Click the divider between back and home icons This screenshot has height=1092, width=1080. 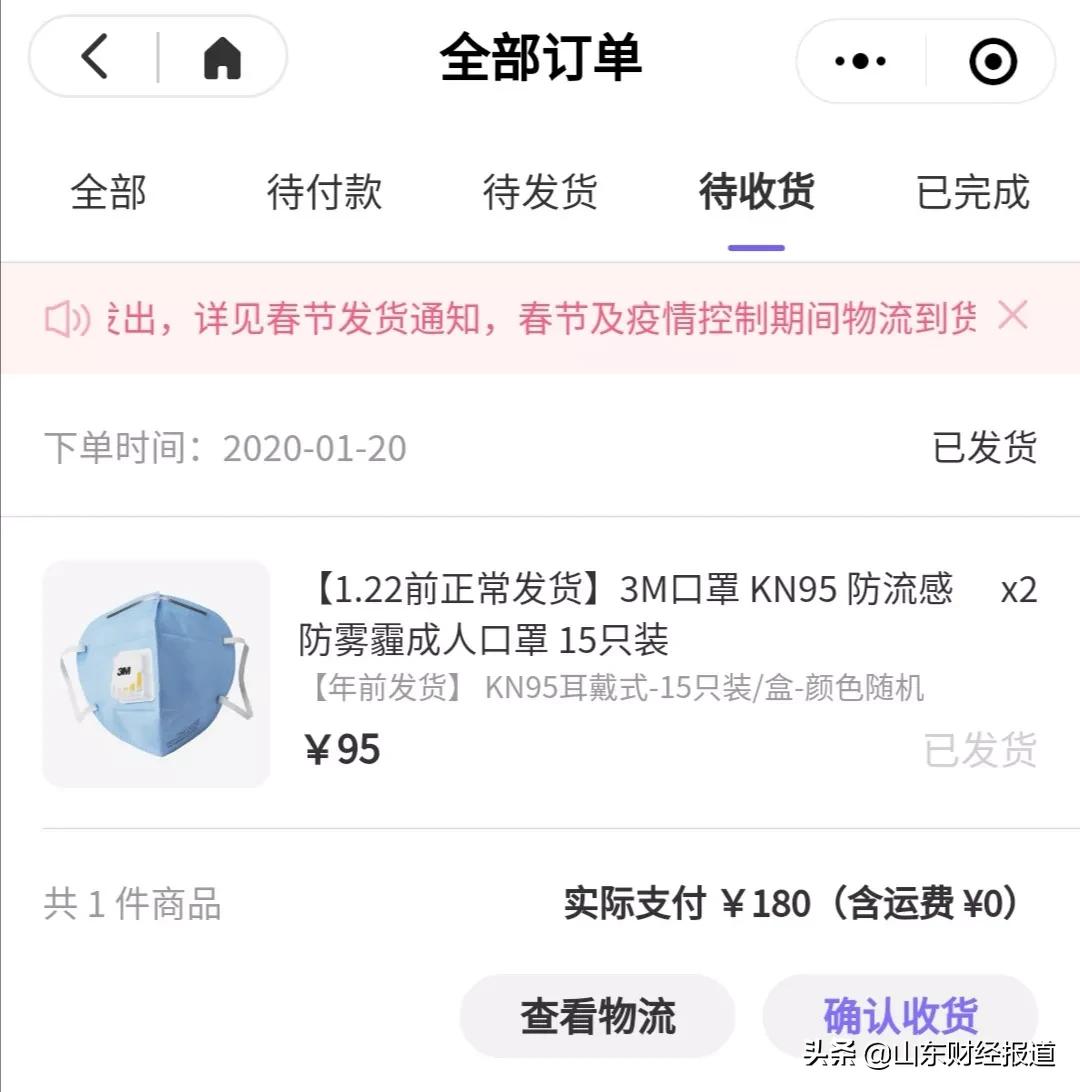tap(157, 57)
